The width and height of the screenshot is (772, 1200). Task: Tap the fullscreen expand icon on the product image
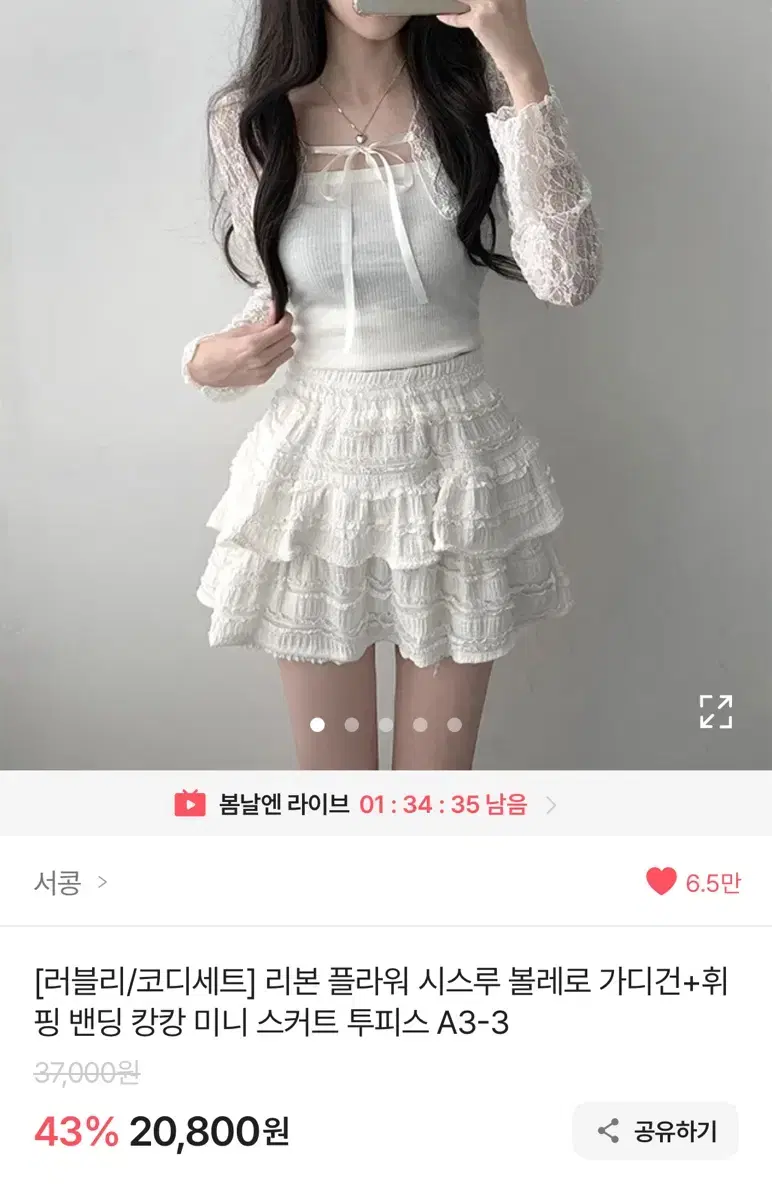pos(715,712)
